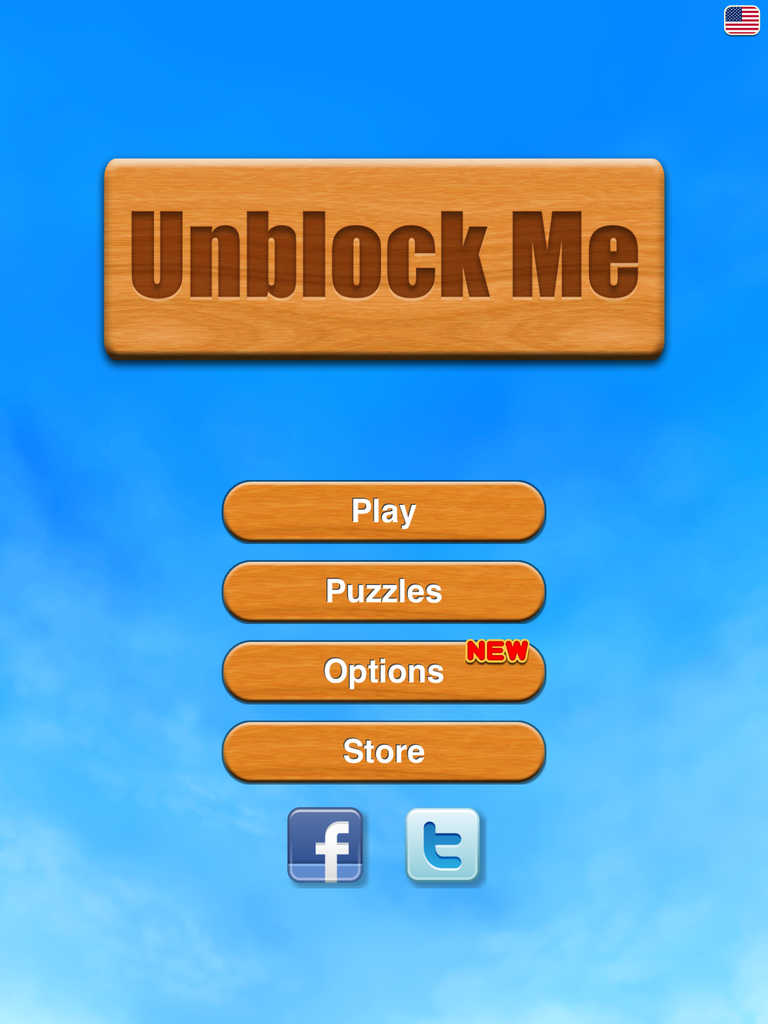Image resolution: width=768 pixels, height=1024 pixels.
Task: Open the Facebook page
Action: point(325,845)
